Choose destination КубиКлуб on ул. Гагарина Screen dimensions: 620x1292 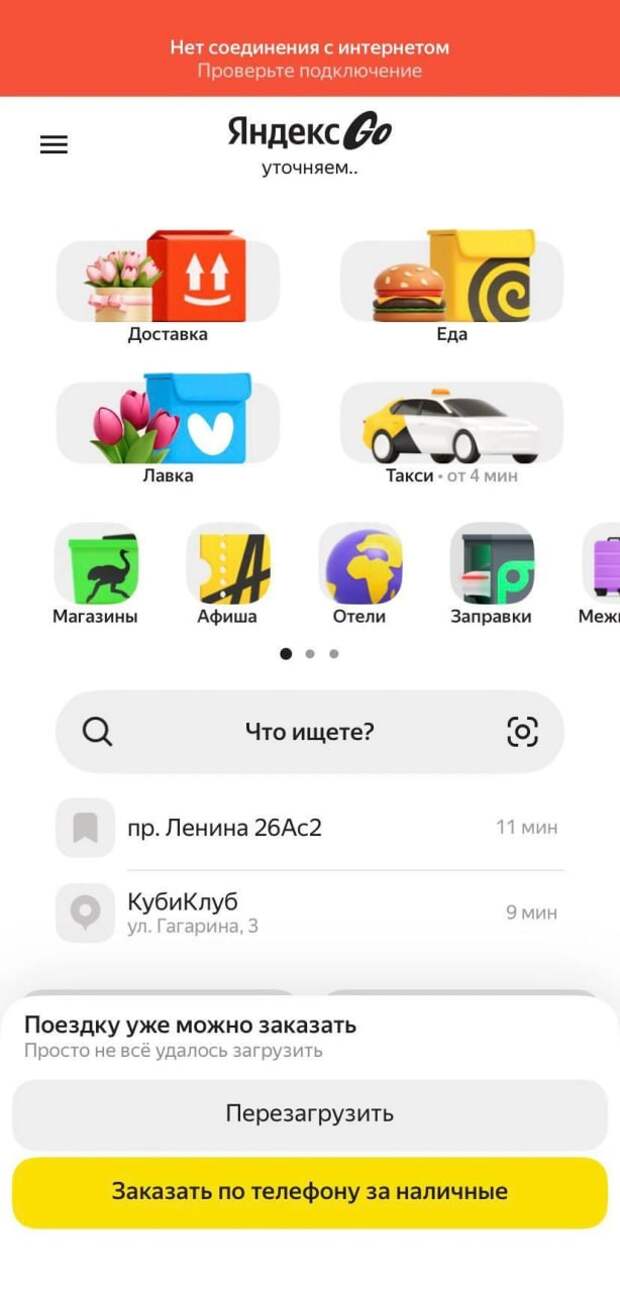click(309, 912)
